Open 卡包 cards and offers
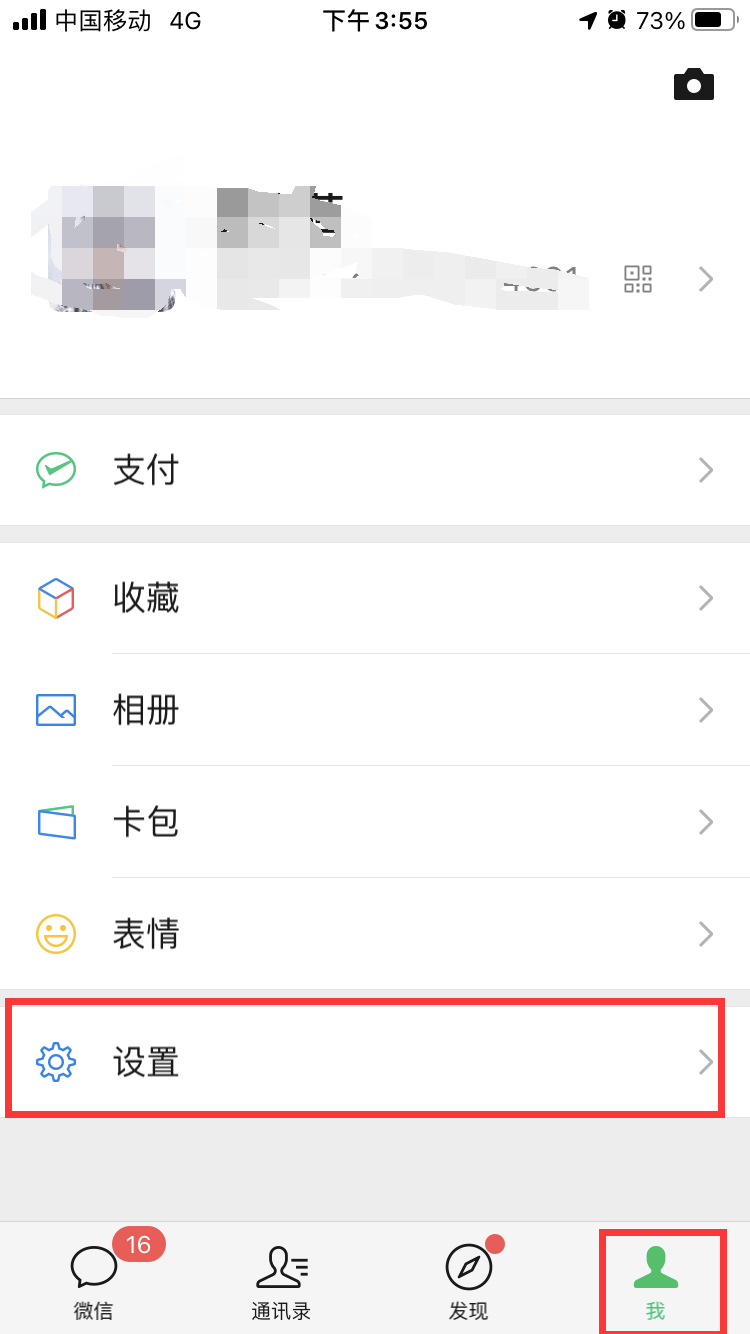The image size is (750, 1334). pos(375,822)
